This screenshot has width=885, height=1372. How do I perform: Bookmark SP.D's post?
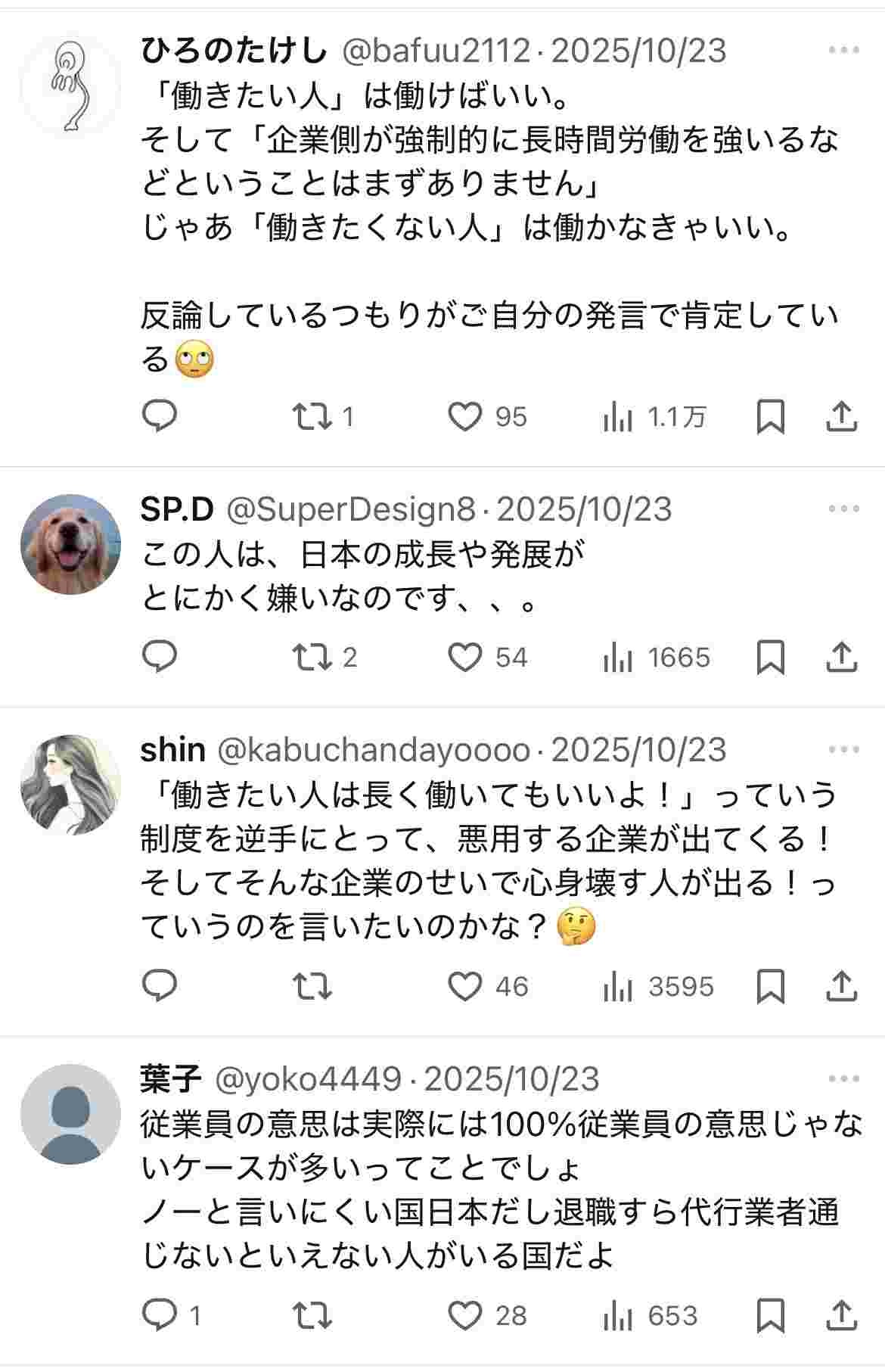point(770,657)
